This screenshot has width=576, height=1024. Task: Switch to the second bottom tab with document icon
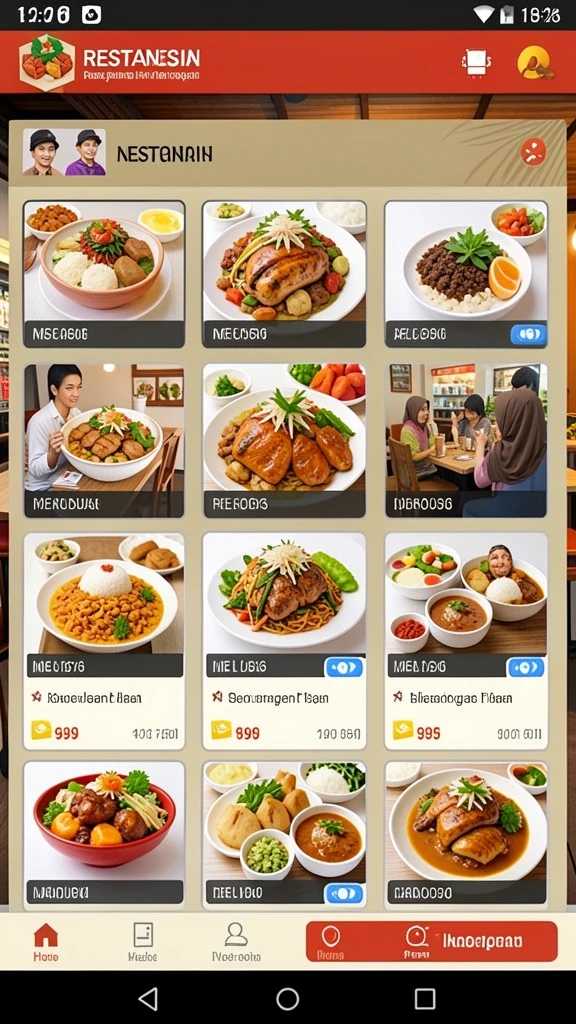[x=142, y=942]
